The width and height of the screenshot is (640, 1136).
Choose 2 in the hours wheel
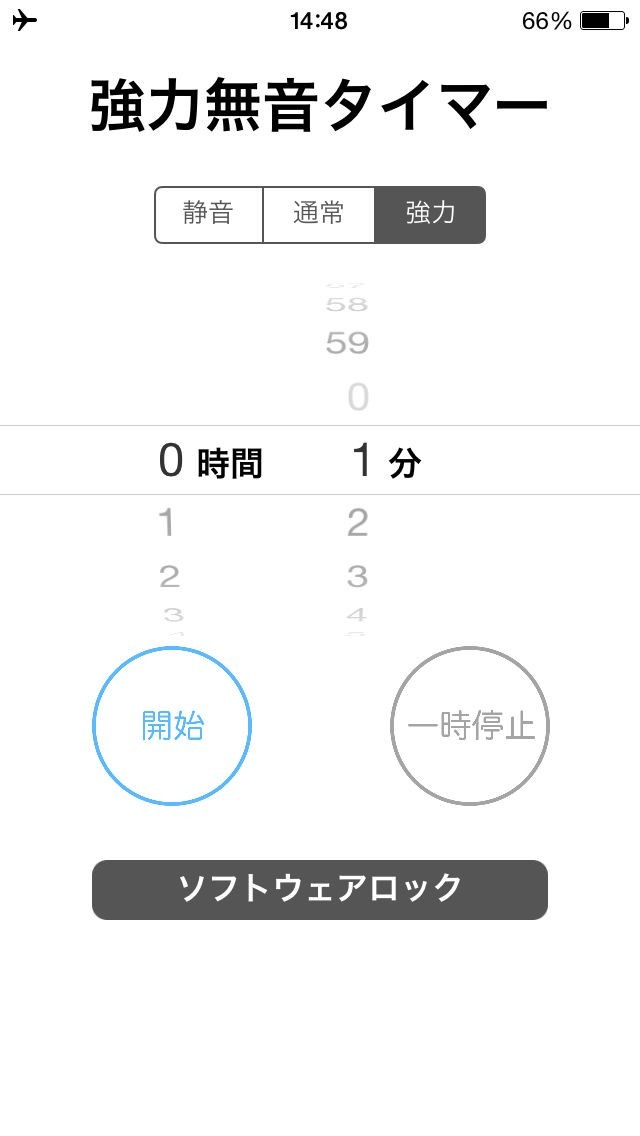[169, 576]
